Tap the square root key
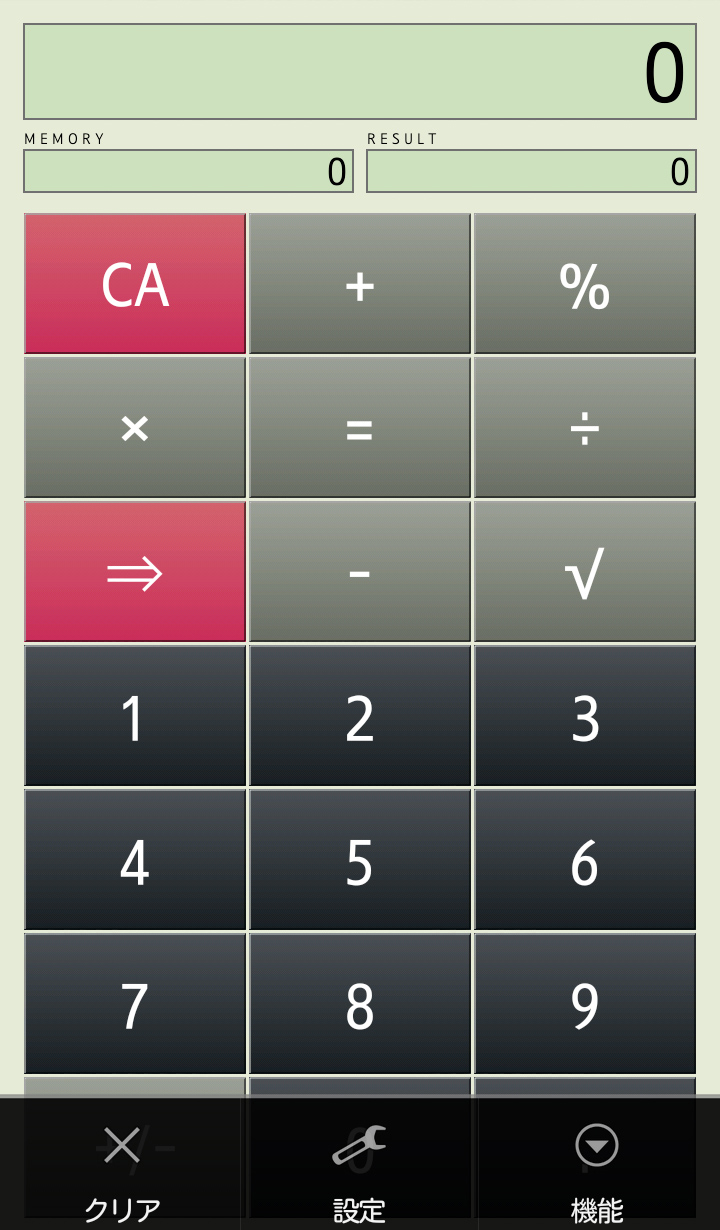Viewport: 720px width, 1230px height. [585, 572]
